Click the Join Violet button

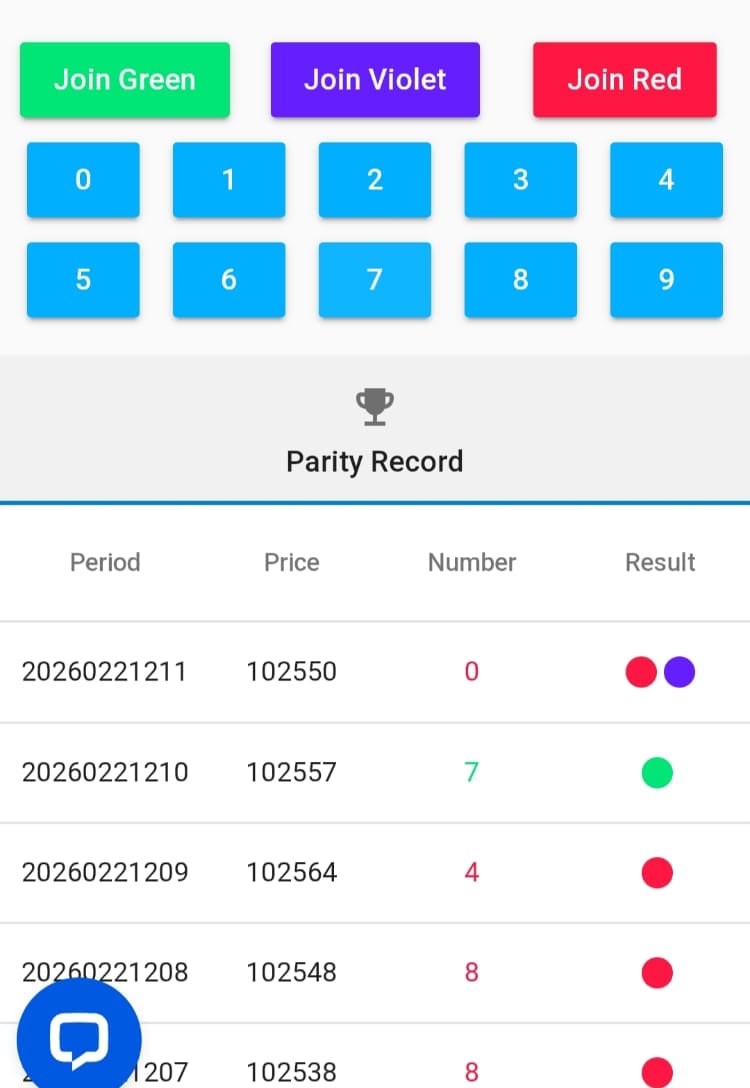coord(375,79)
